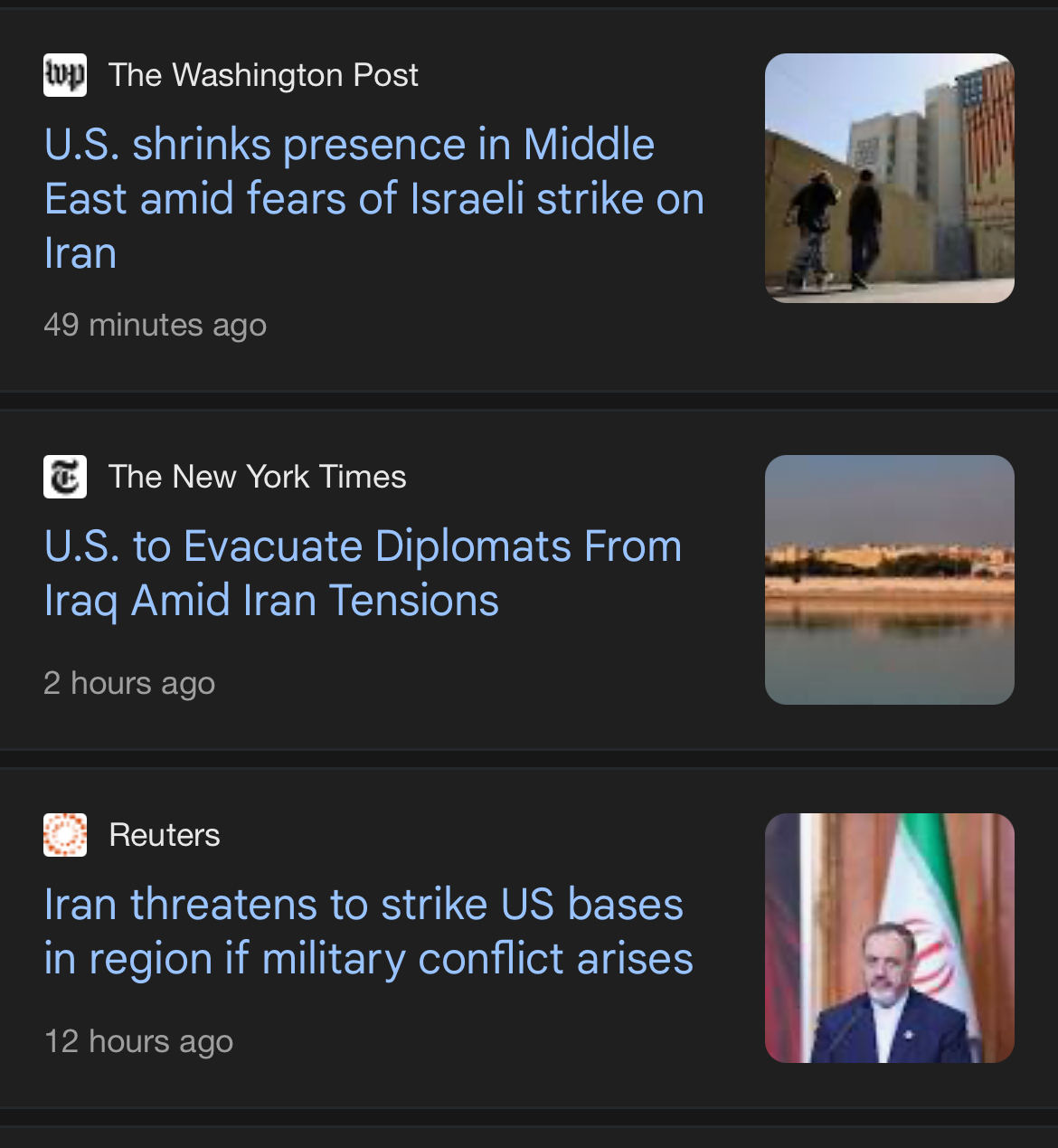Open the Reuters headline on Iran threatening US bases

(x=368, y=932)
